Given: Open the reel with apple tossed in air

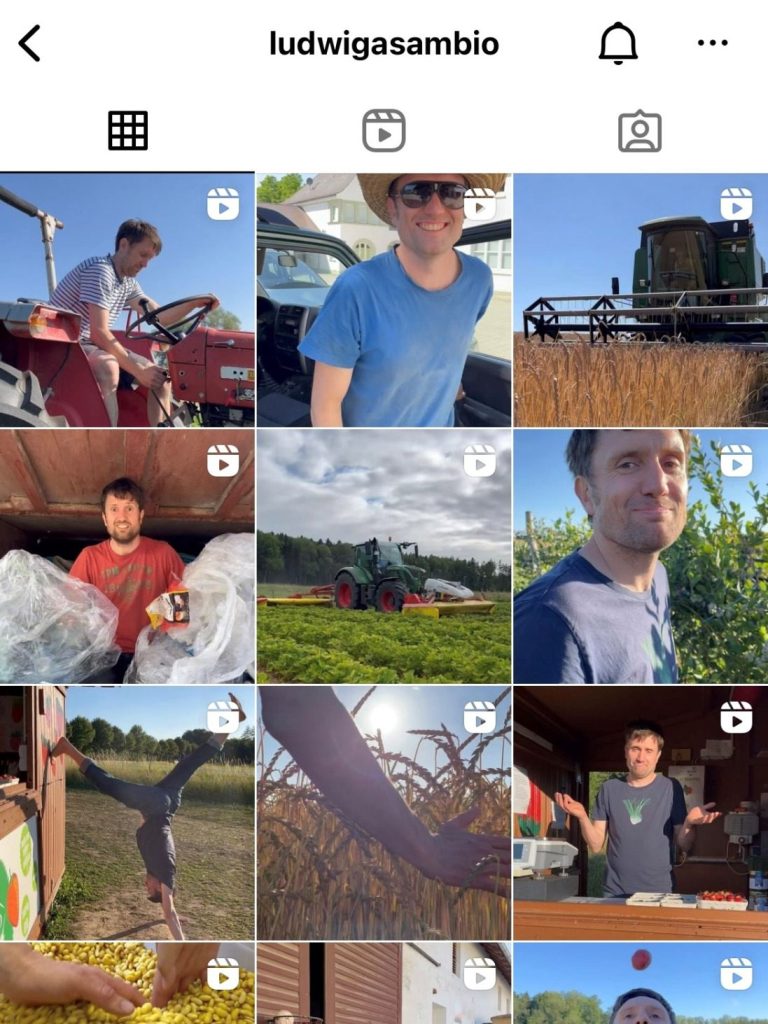Looking at the screenshot, I should (x=640, y=983).
